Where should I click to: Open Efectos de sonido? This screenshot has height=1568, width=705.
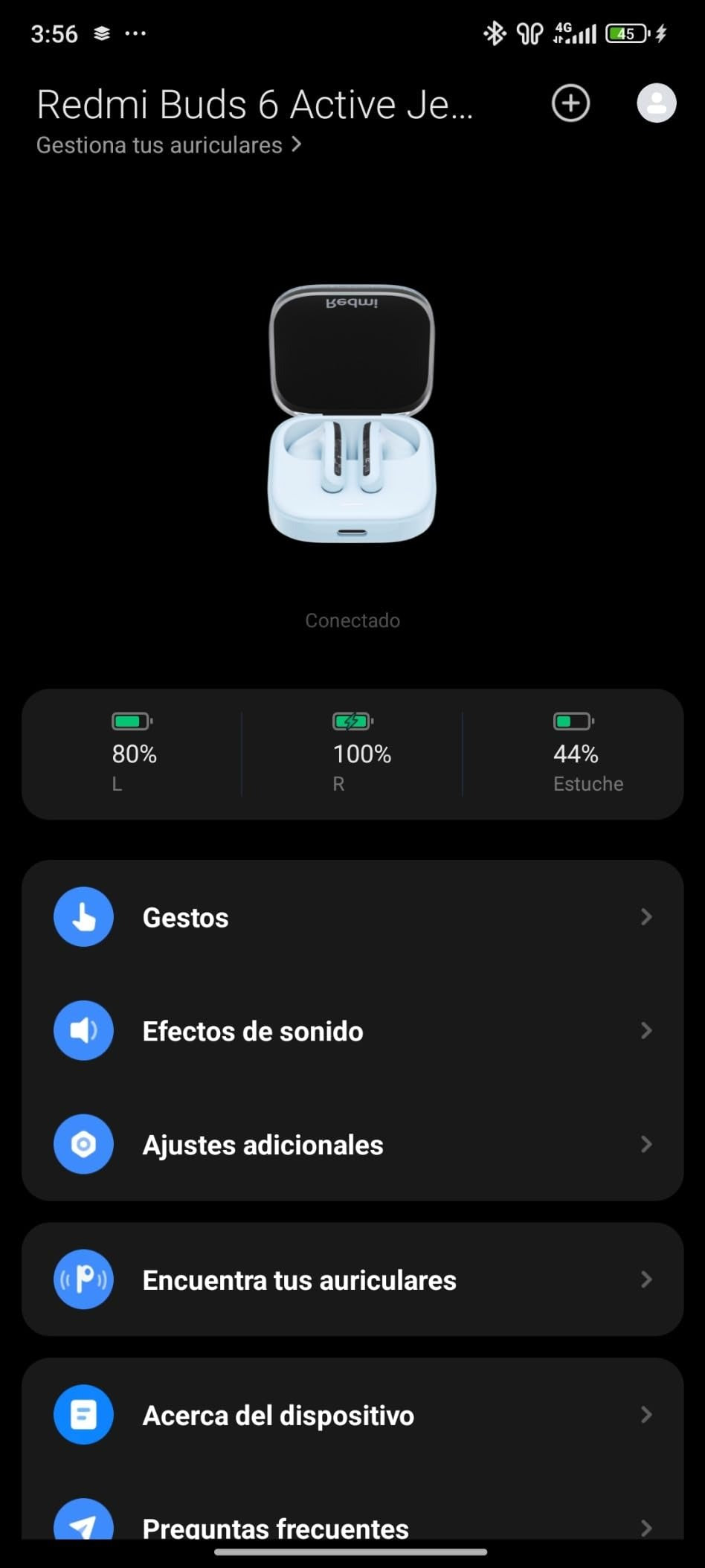(352, 1031)
